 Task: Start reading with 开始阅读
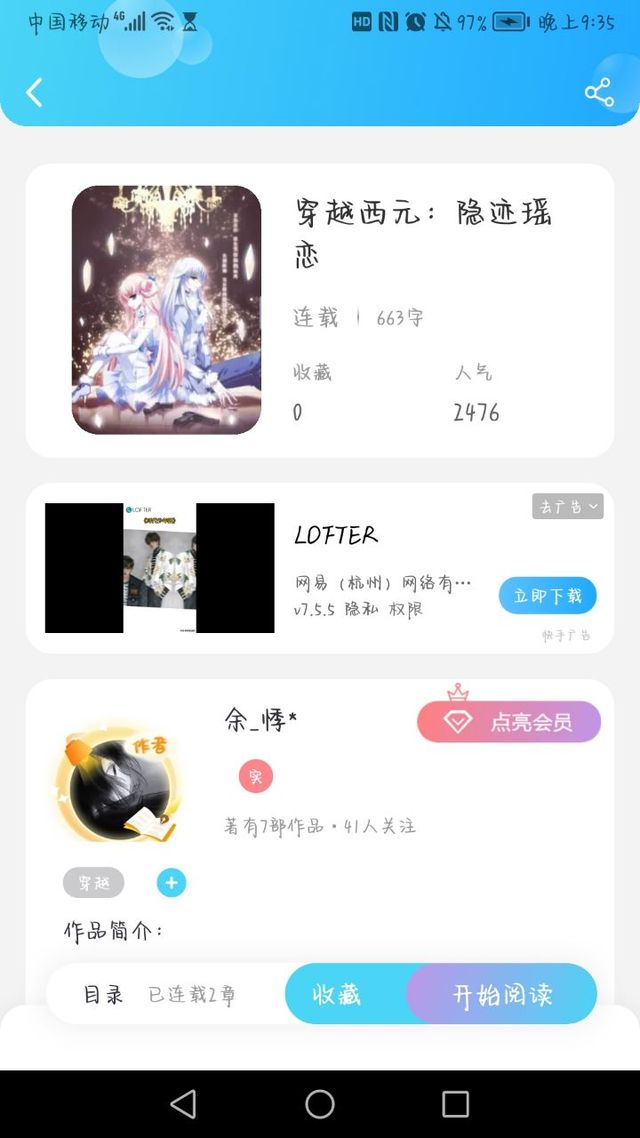pyautogui.click(x=502, y=995)
